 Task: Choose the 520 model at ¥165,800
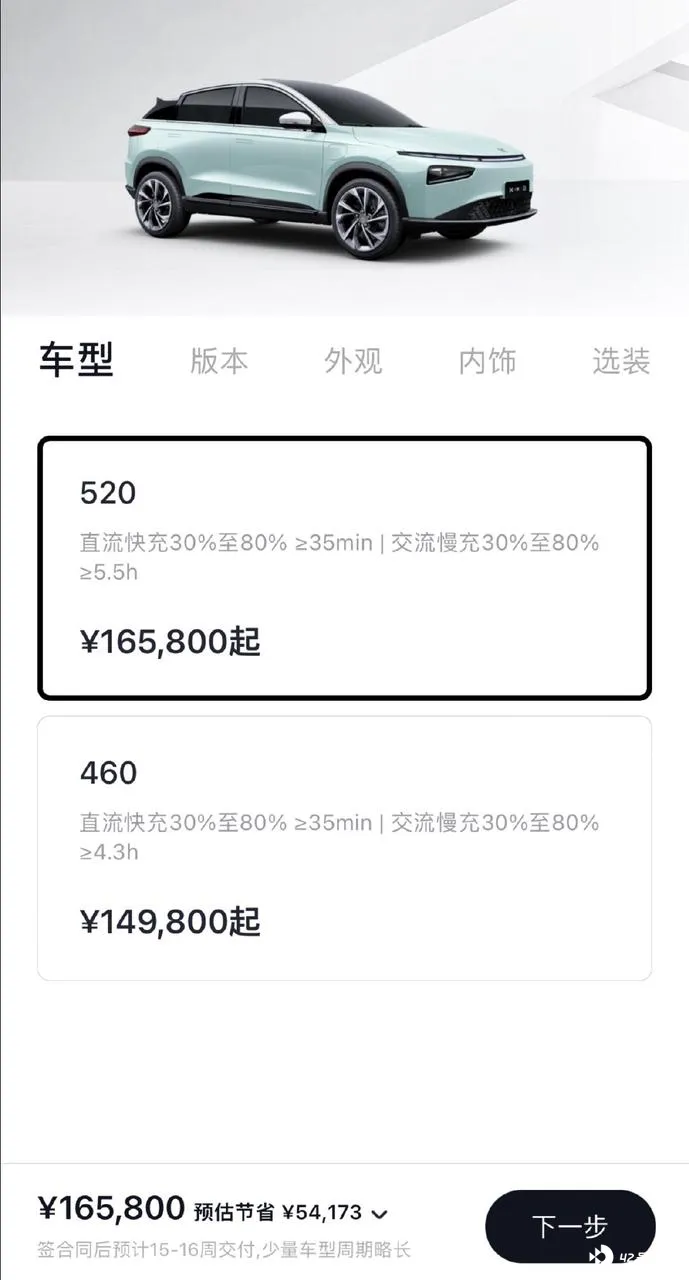(344, 568)
